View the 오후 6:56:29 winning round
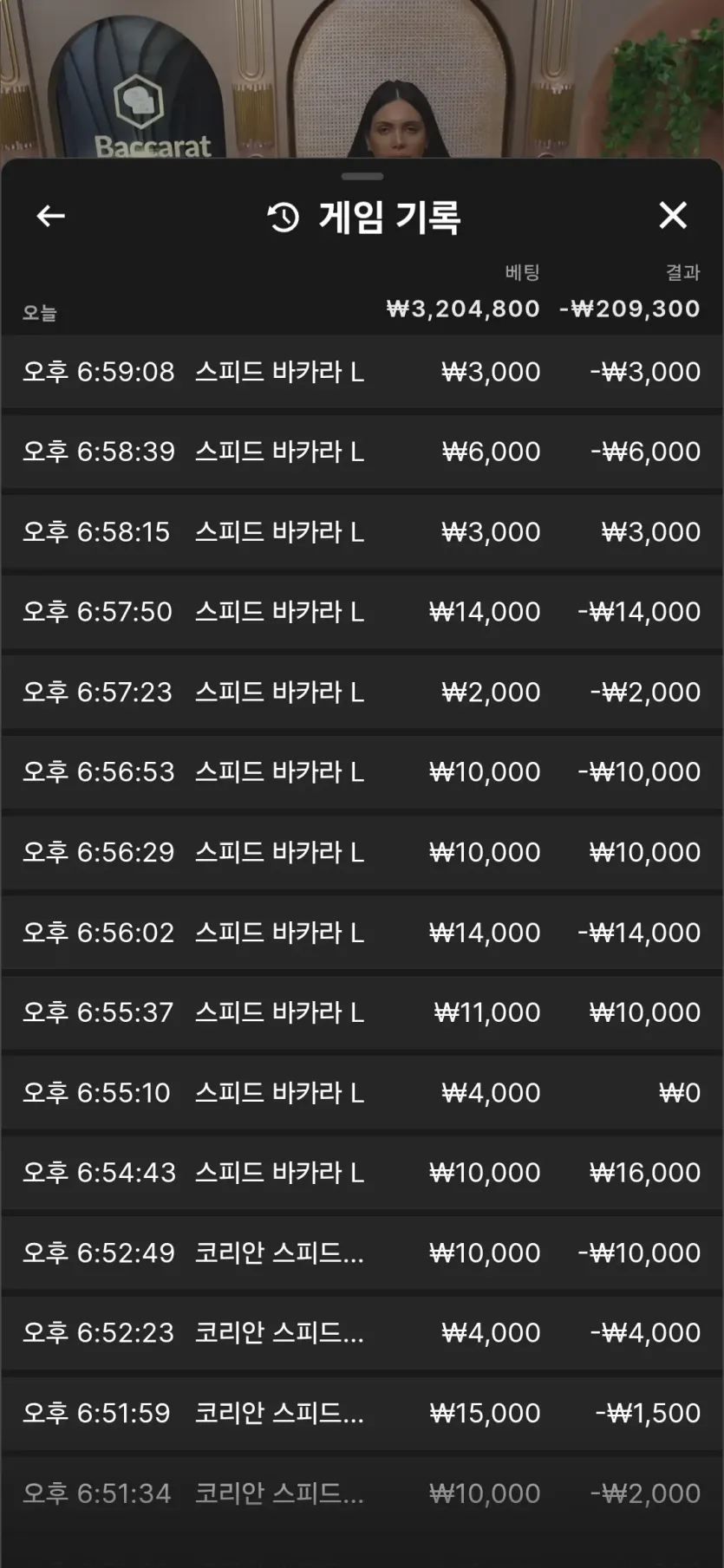 point(362,852)
